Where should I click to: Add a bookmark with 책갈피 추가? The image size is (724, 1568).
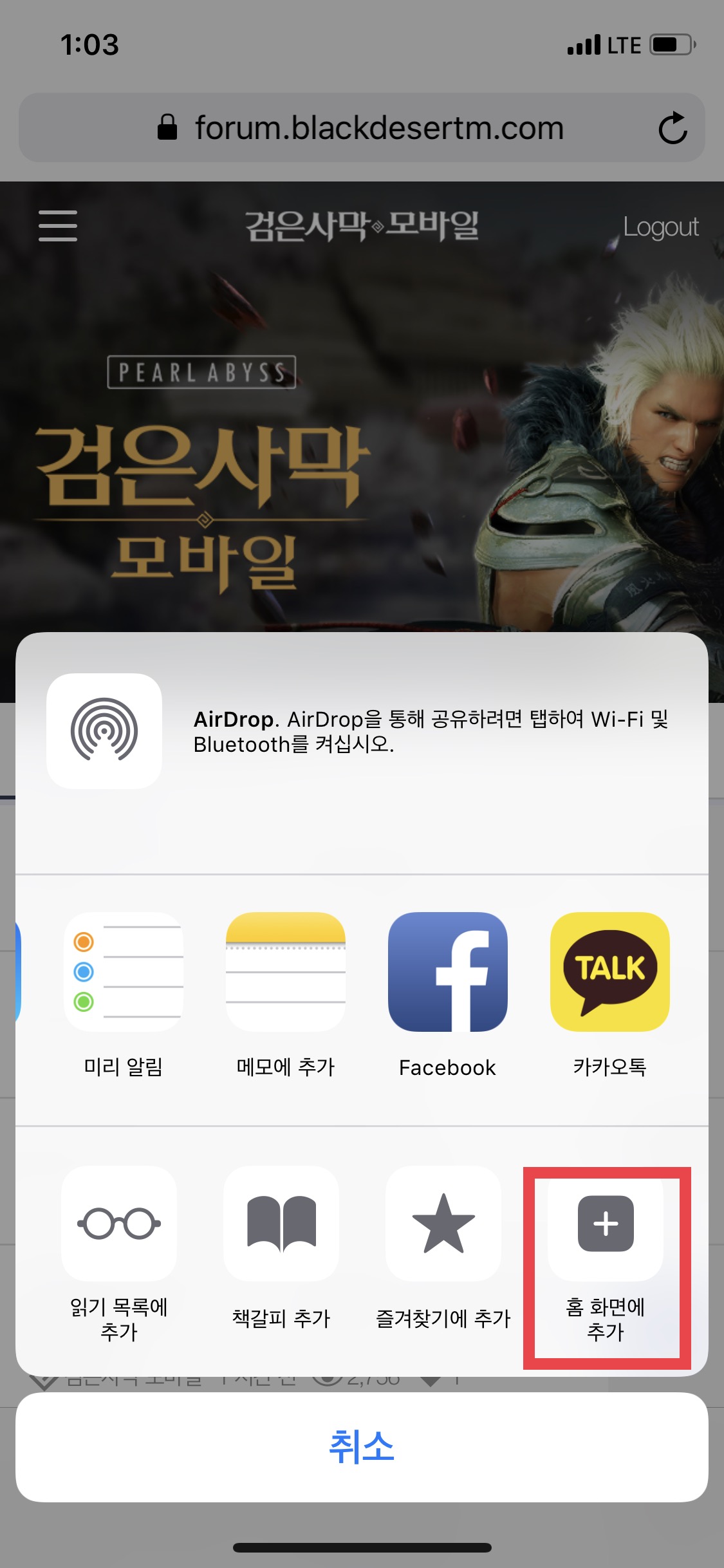tap(281, 1224)
